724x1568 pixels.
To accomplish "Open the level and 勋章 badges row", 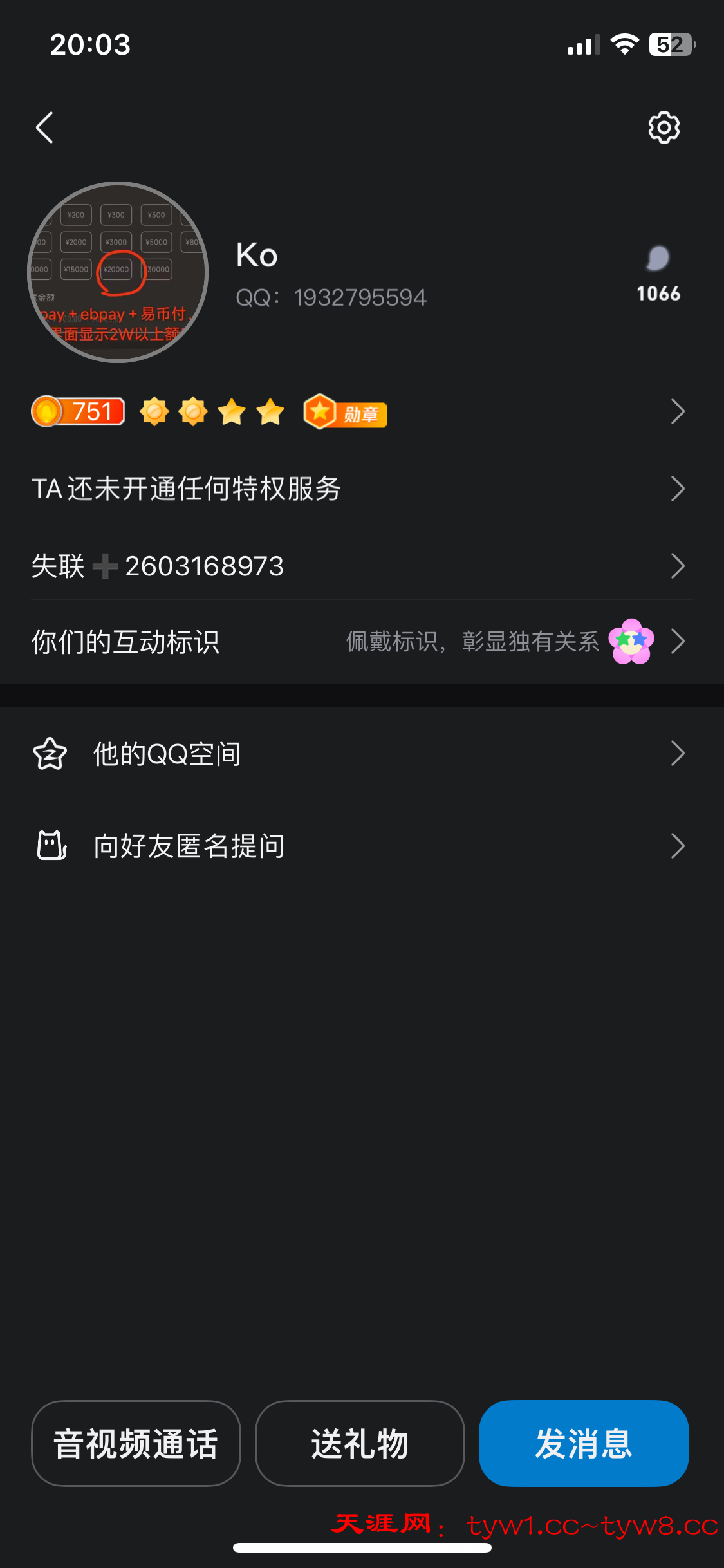I will pyautogui.click(x=360, y=412).
